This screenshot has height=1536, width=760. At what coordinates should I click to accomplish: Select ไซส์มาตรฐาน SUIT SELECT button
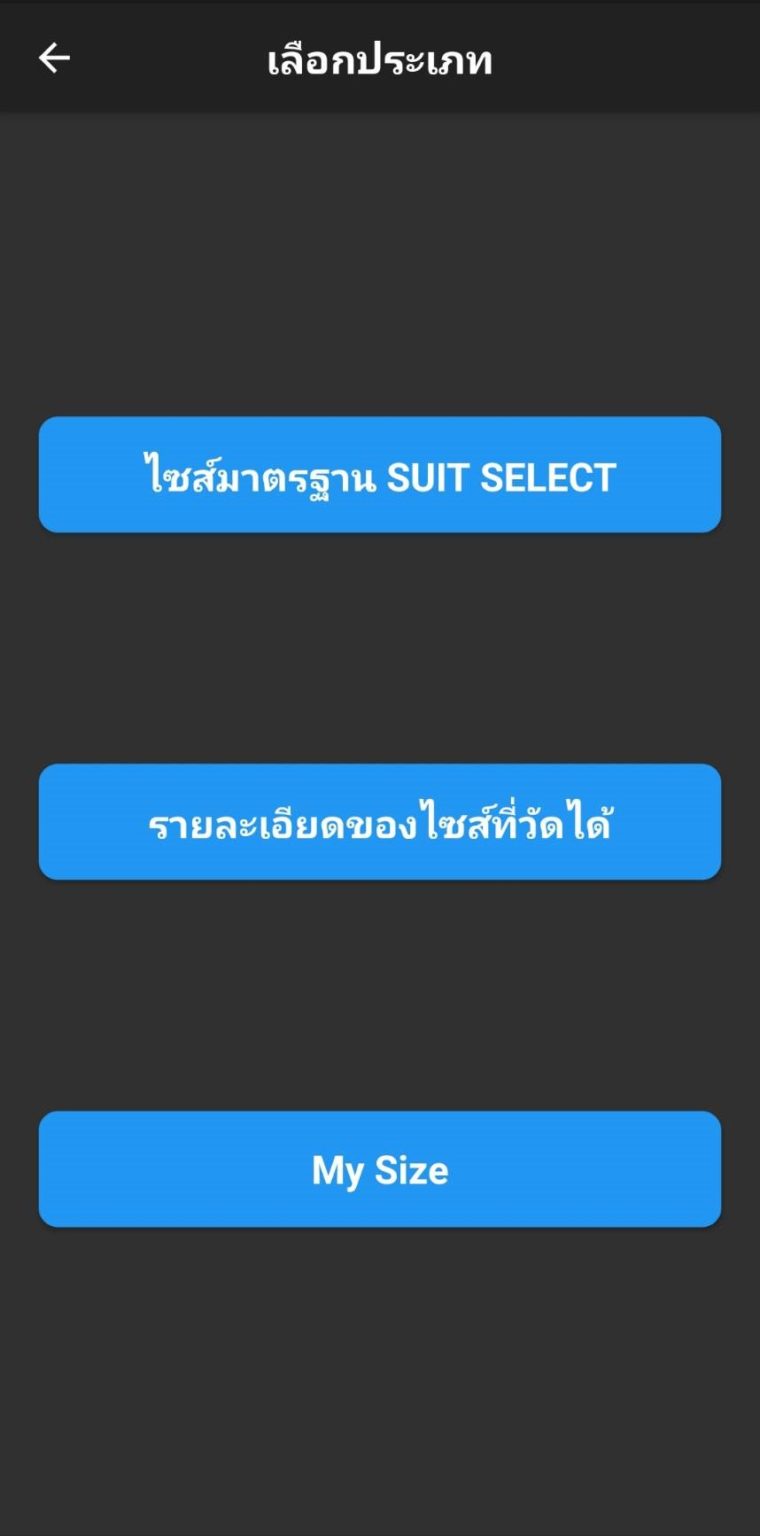point(380,475)
